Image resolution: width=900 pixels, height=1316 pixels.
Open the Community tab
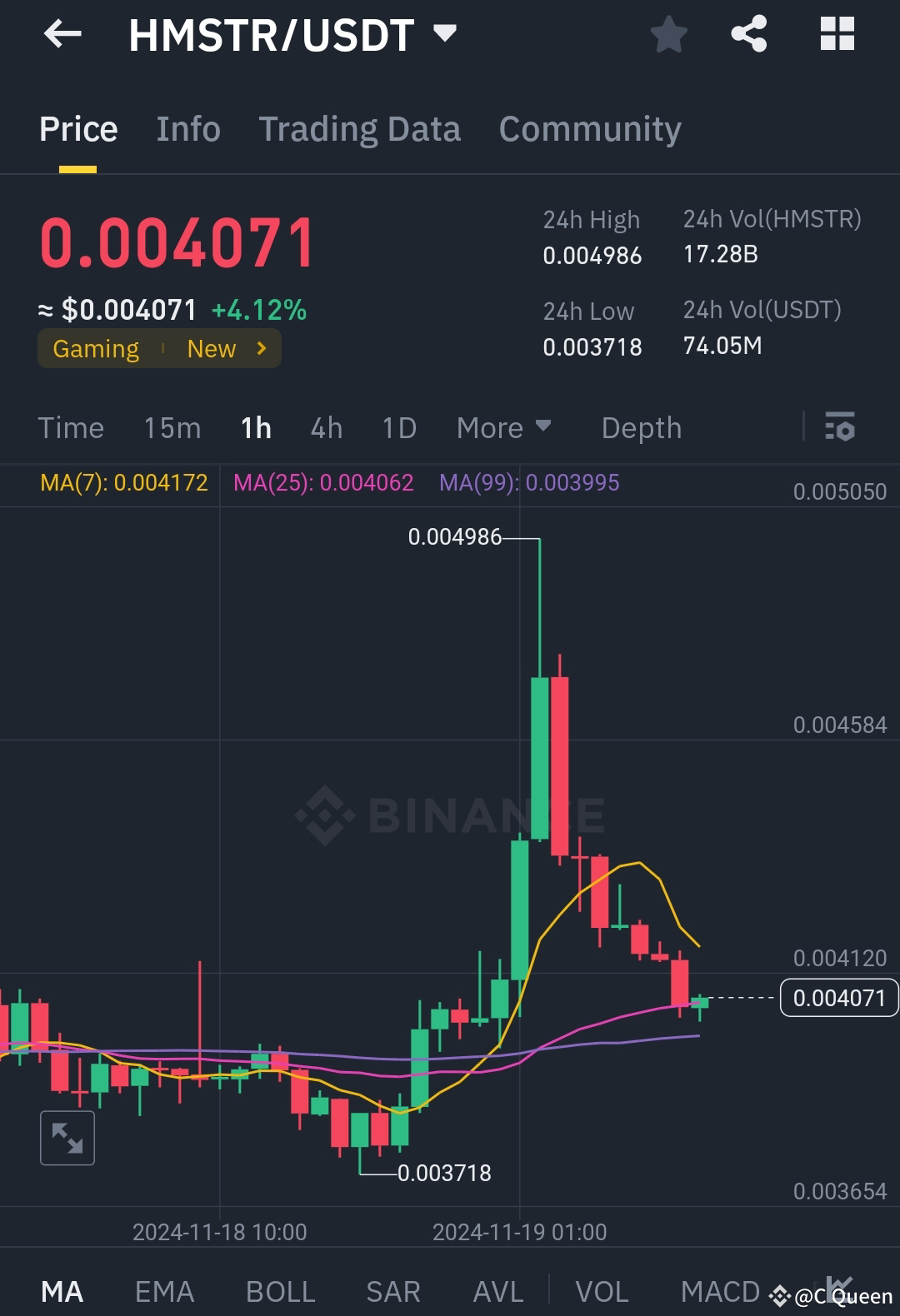click(x=589, y=129)
